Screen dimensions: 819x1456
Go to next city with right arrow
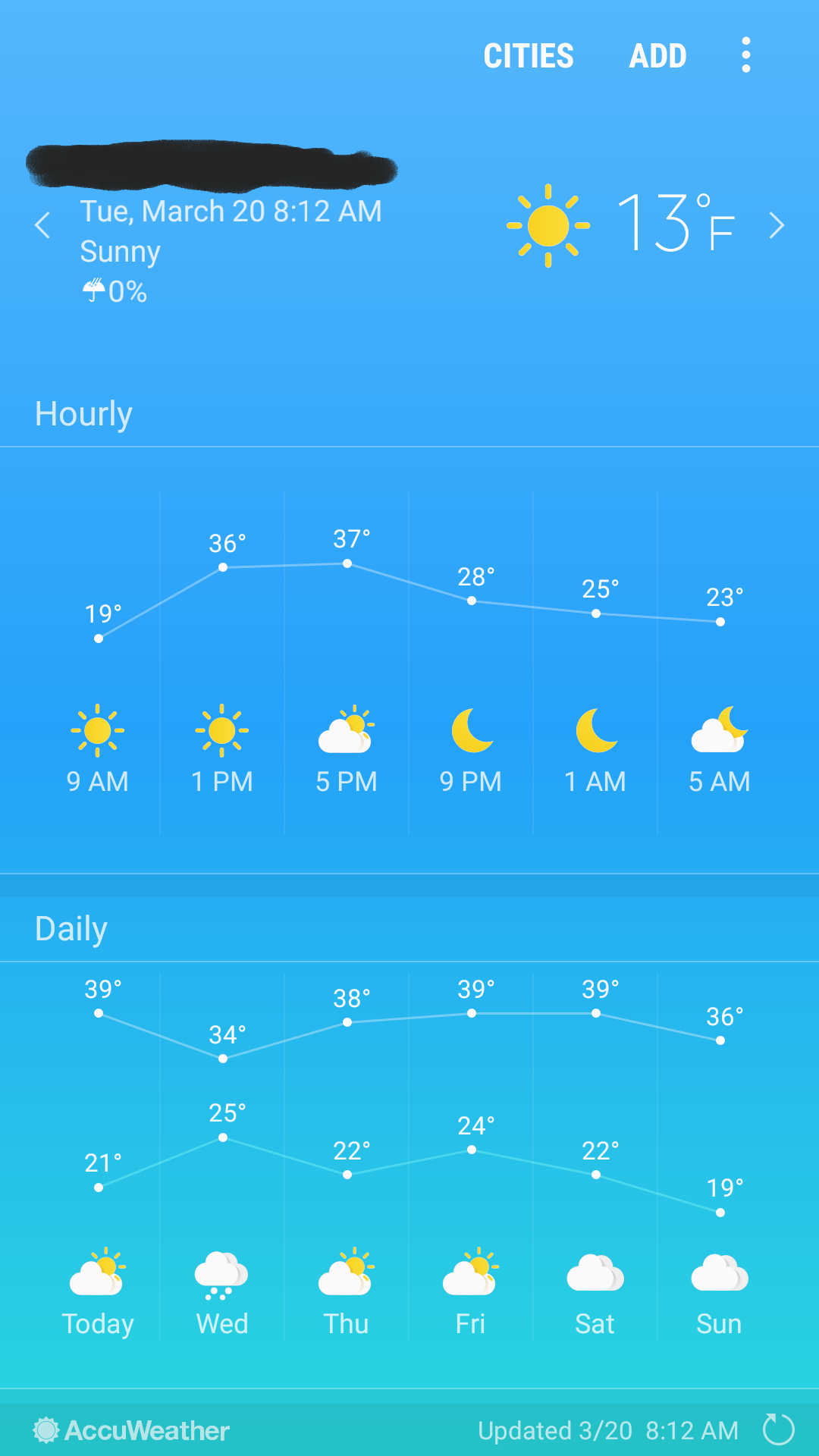point(777,225)
